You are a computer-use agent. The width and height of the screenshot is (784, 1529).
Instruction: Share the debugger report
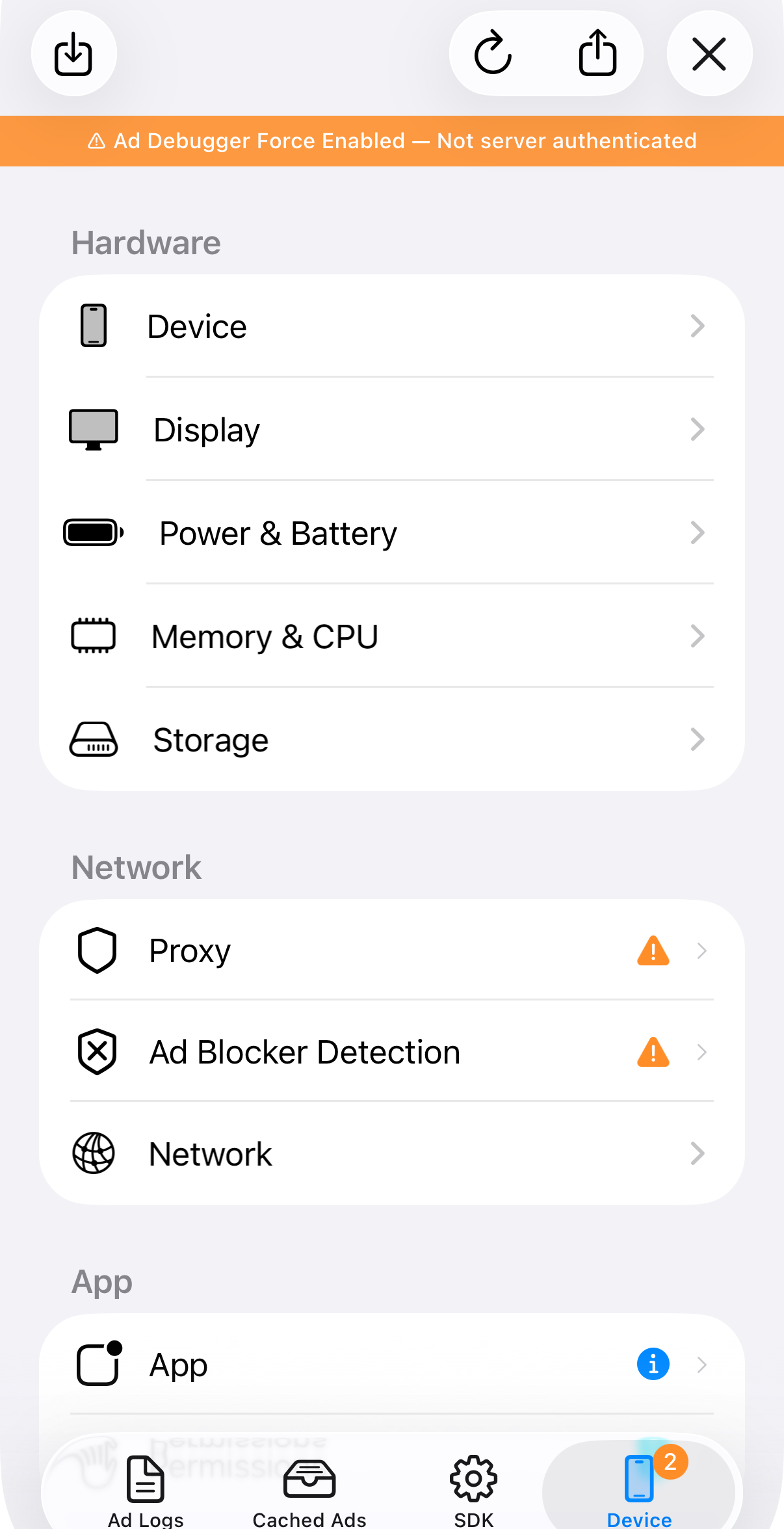pyautogui.click(x=597, y=54)
